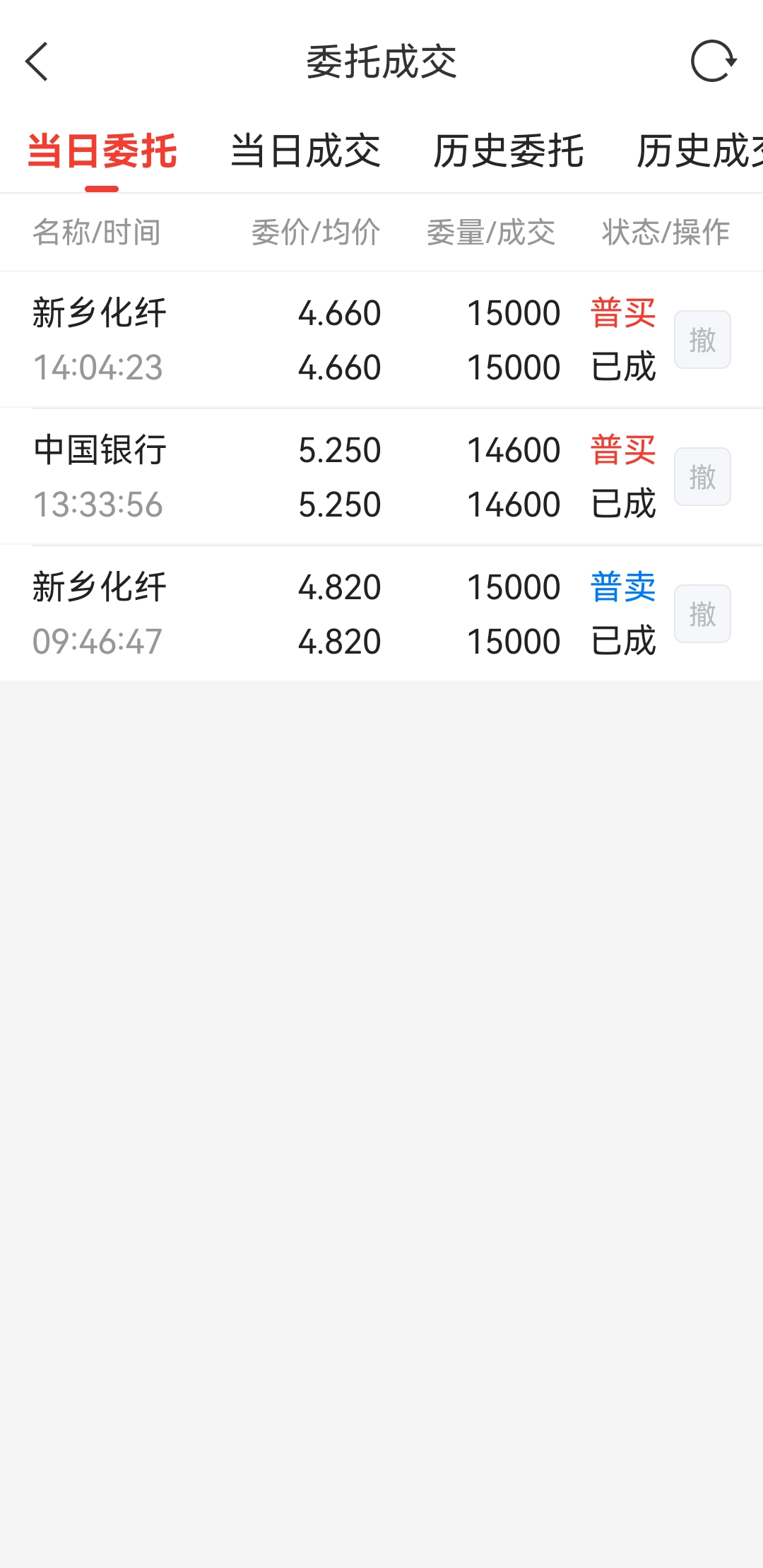Tap the 撤 button for 新乡化纤 14:04:23 order

point(702,339)
